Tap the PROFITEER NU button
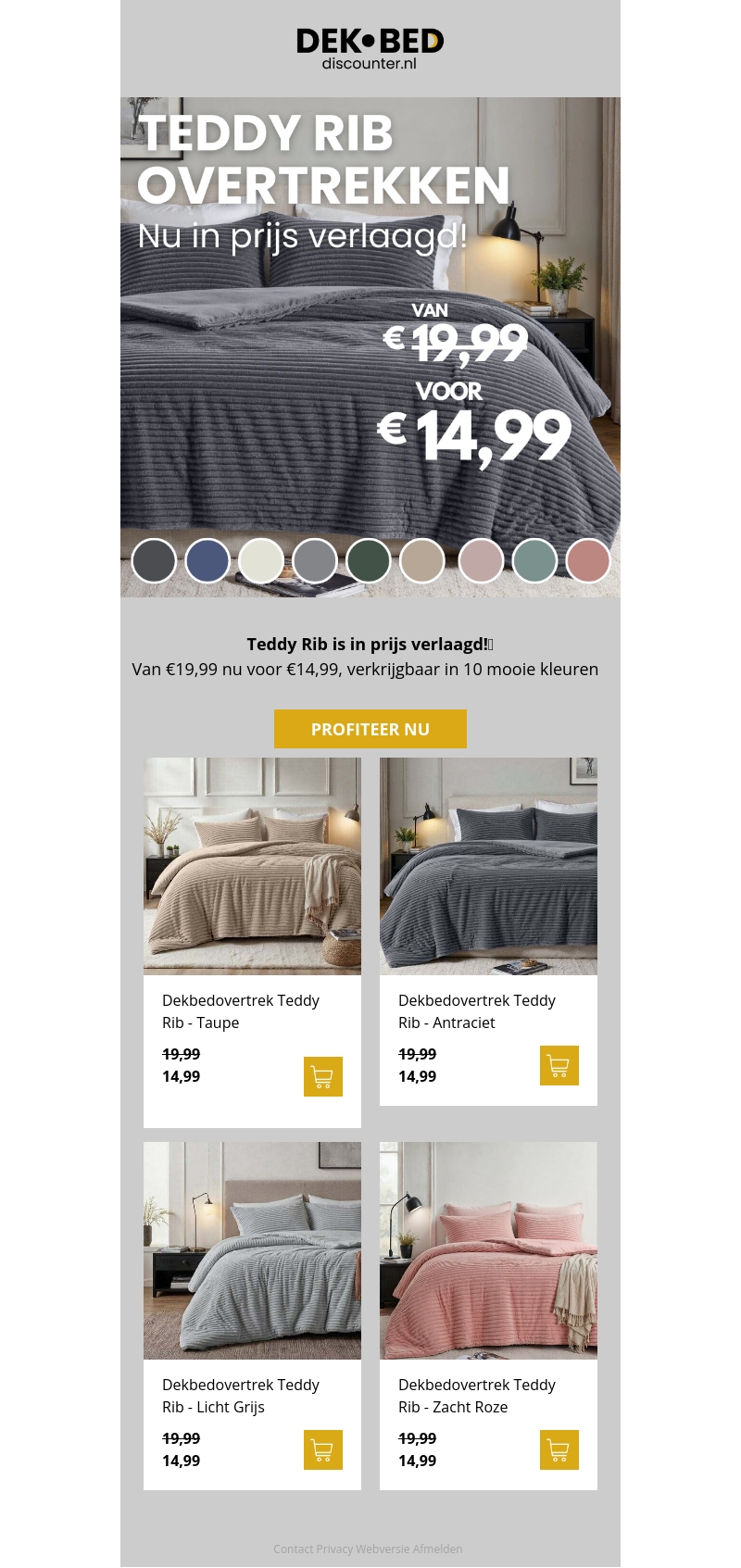 coord(370,729)
